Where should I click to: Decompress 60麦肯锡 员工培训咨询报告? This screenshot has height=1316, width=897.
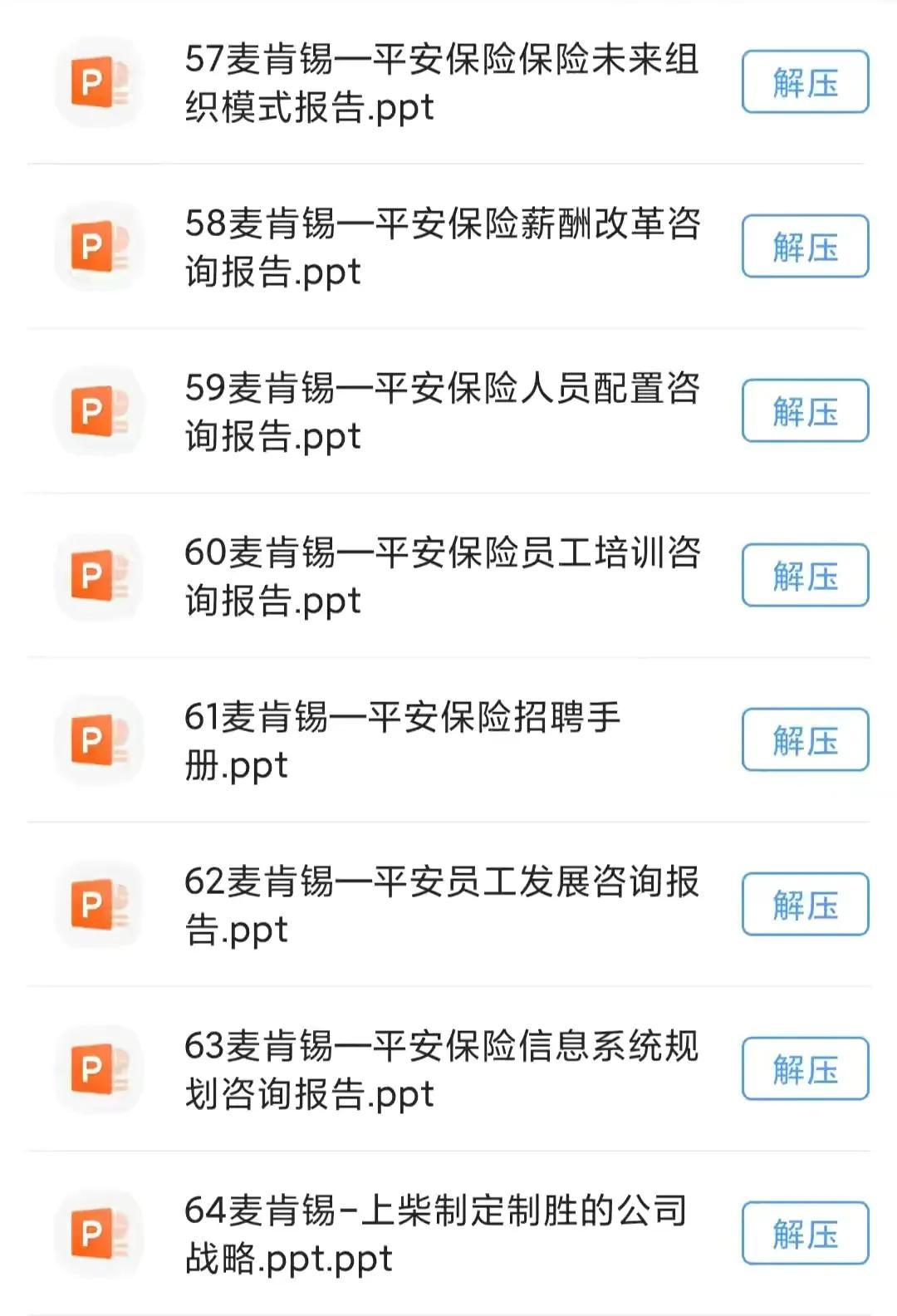point(805,576)
